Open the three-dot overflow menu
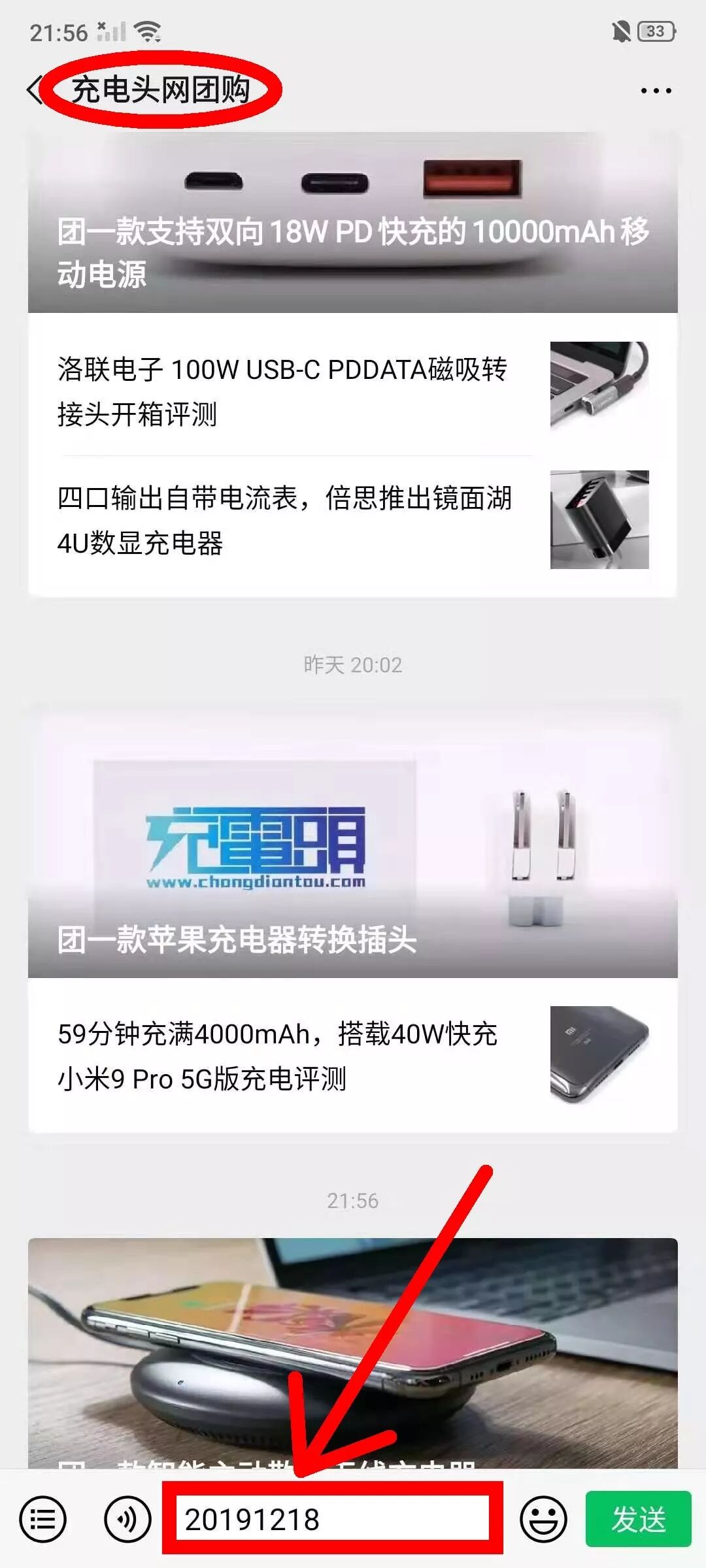Viewport: 706px width, 1568px height. pyautogui.click(x=656, y=91)
